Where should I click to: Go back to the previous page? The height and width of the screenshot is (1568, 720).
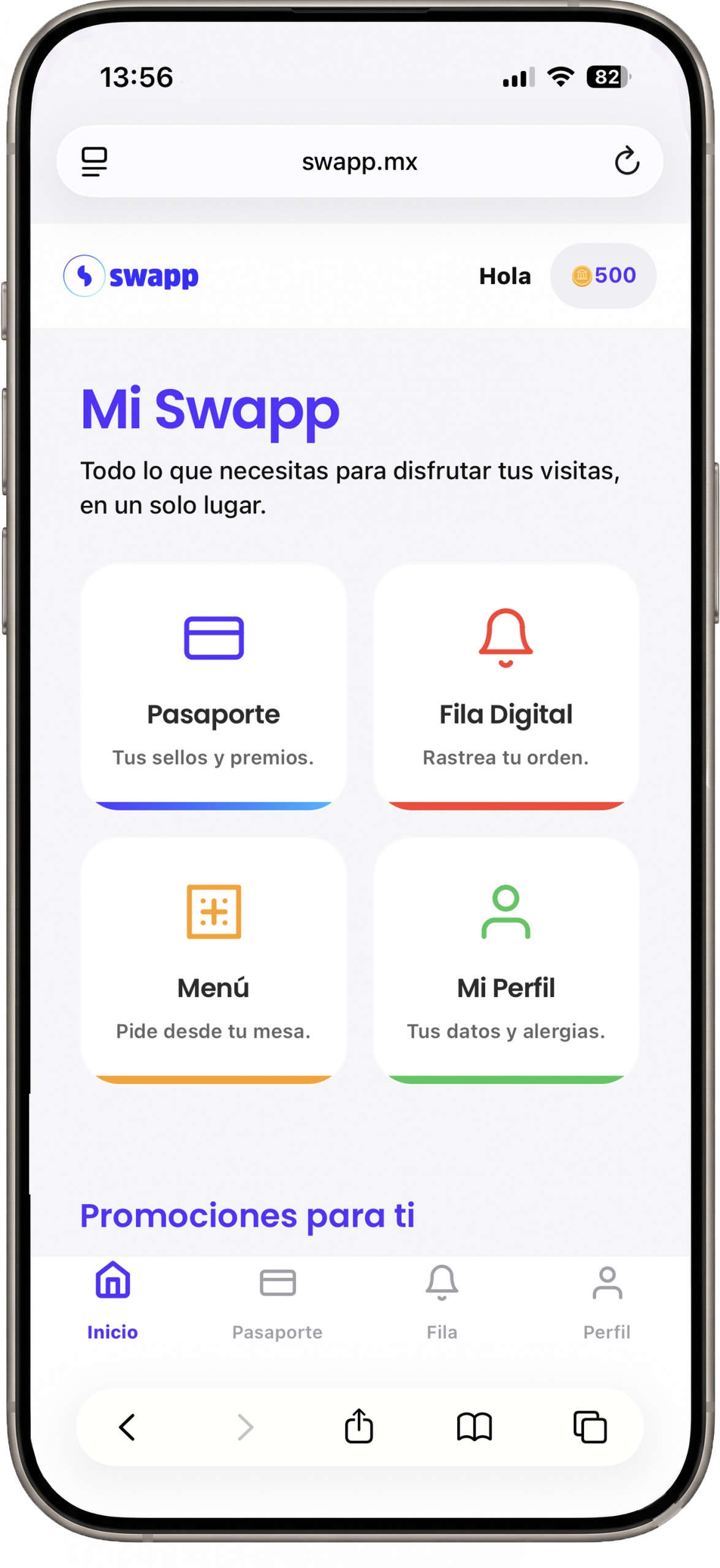point(127,1427)
